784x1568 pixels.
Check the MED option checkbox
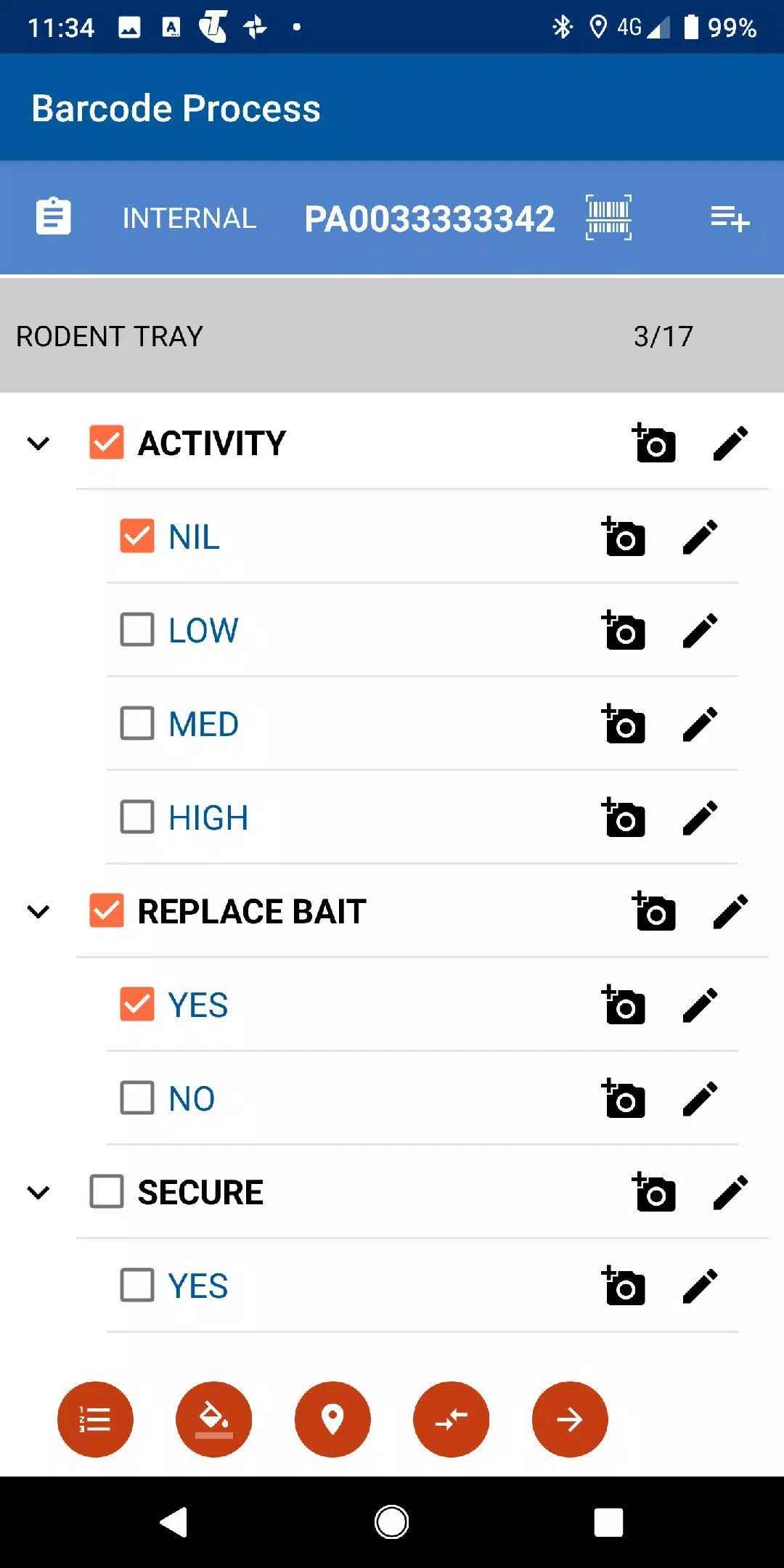tap(137, 724)
